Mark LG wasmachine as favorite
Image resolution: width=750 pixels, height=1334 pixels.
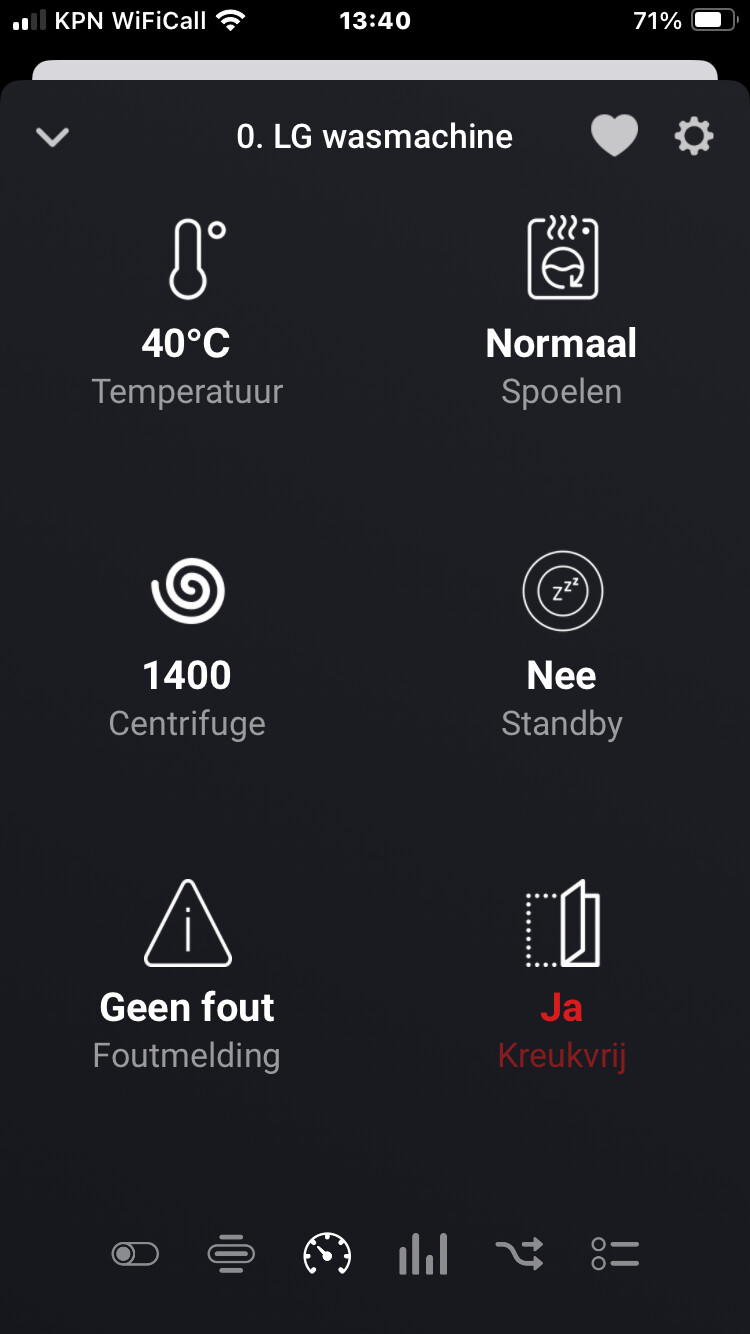pos(614,136)
